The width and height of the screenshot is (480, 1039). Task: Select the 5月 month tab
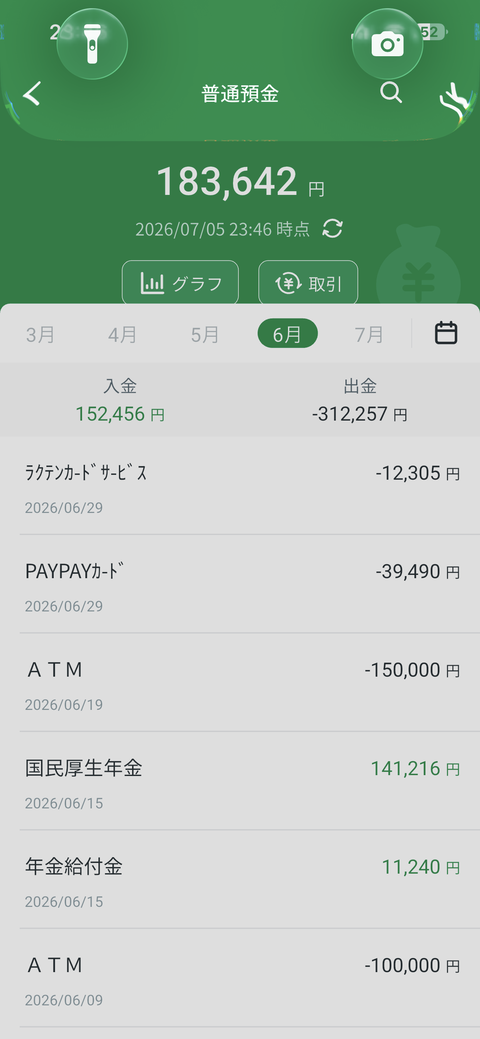pyautogui.click(x=205, y=334)
